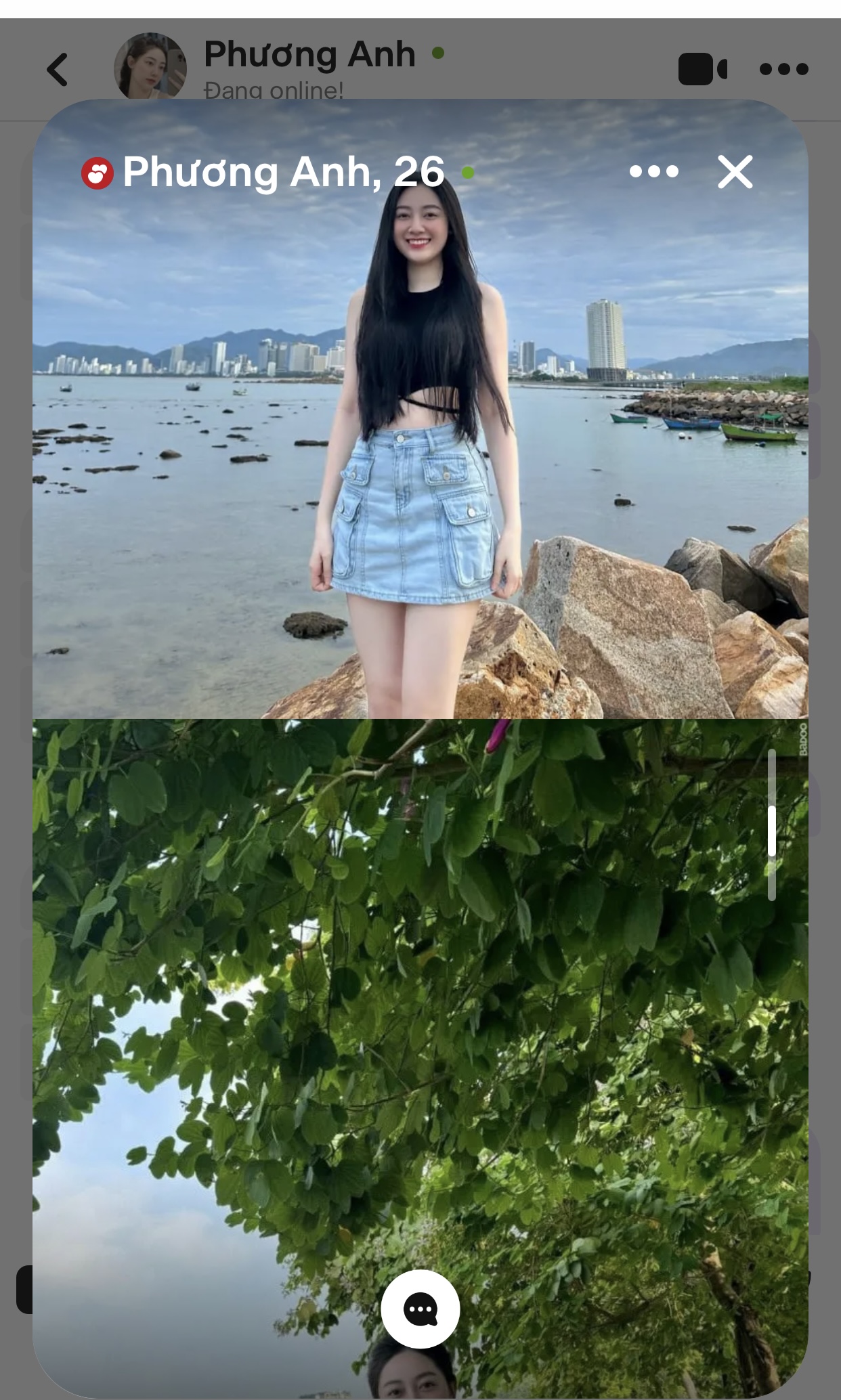
Task: Open chat header overflow menu
Action: click(783, 69)
